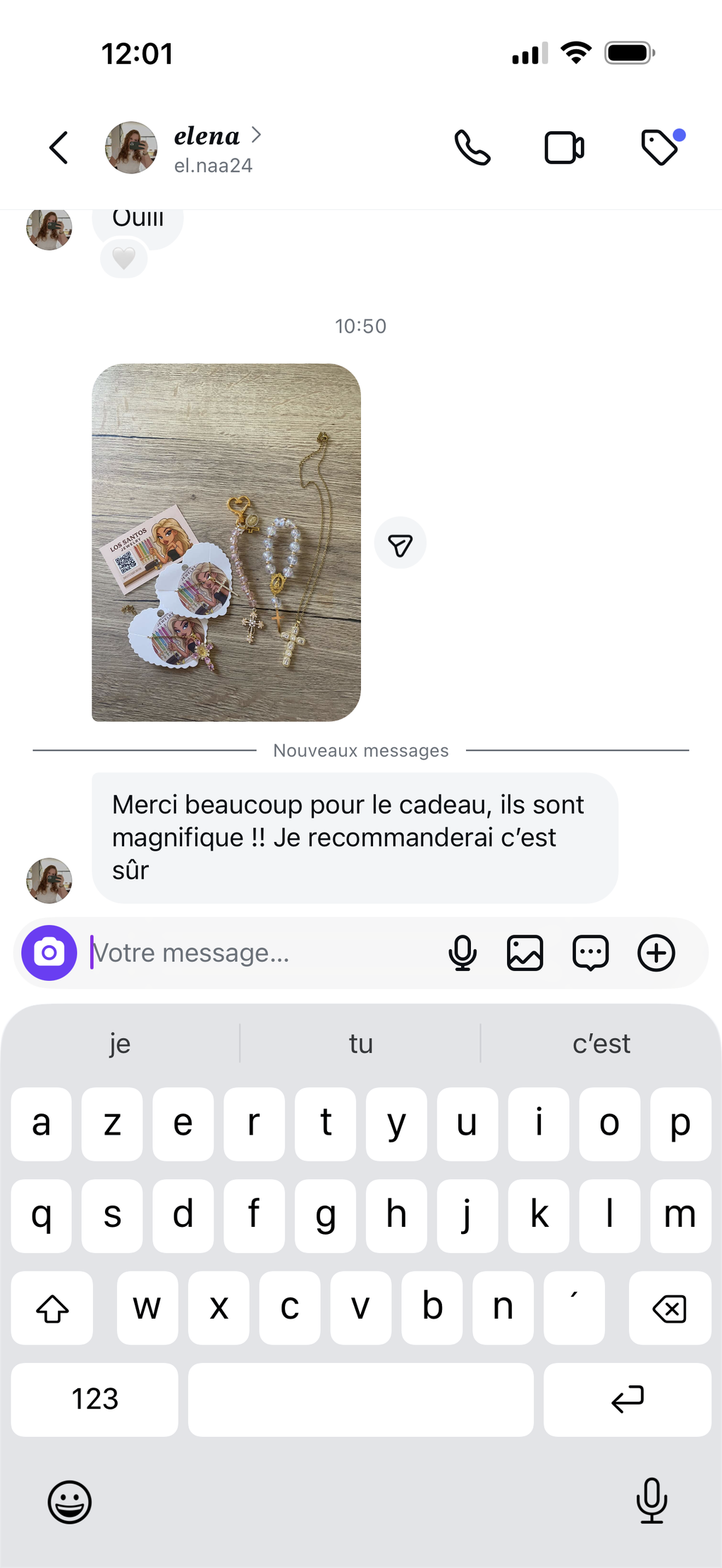Open more options with plus icon

(x=656, y=953)
